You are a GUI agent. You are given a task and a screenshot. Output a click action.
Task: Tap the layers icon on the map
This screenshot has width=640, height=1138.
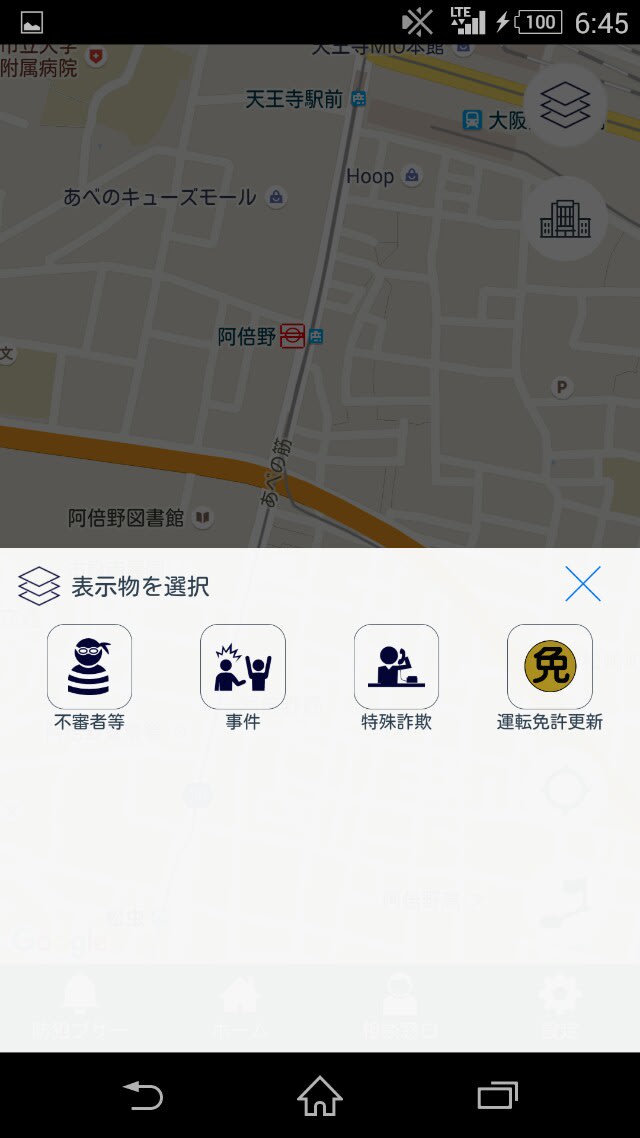pyautogui.click(x=565, y=105)
